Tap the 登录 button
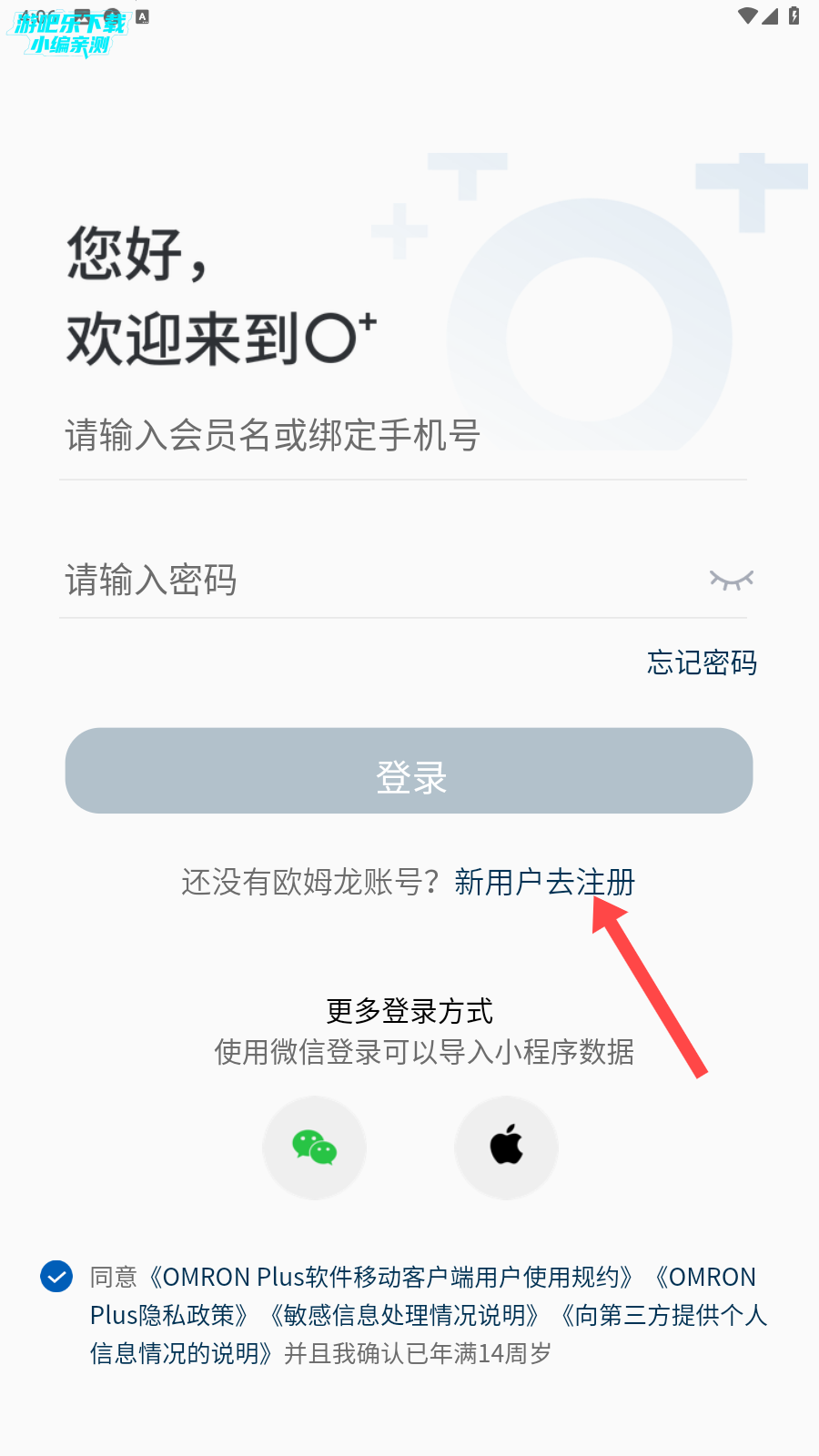The width and height of the screenshot is (819, 1456). [x=409, y=771]
